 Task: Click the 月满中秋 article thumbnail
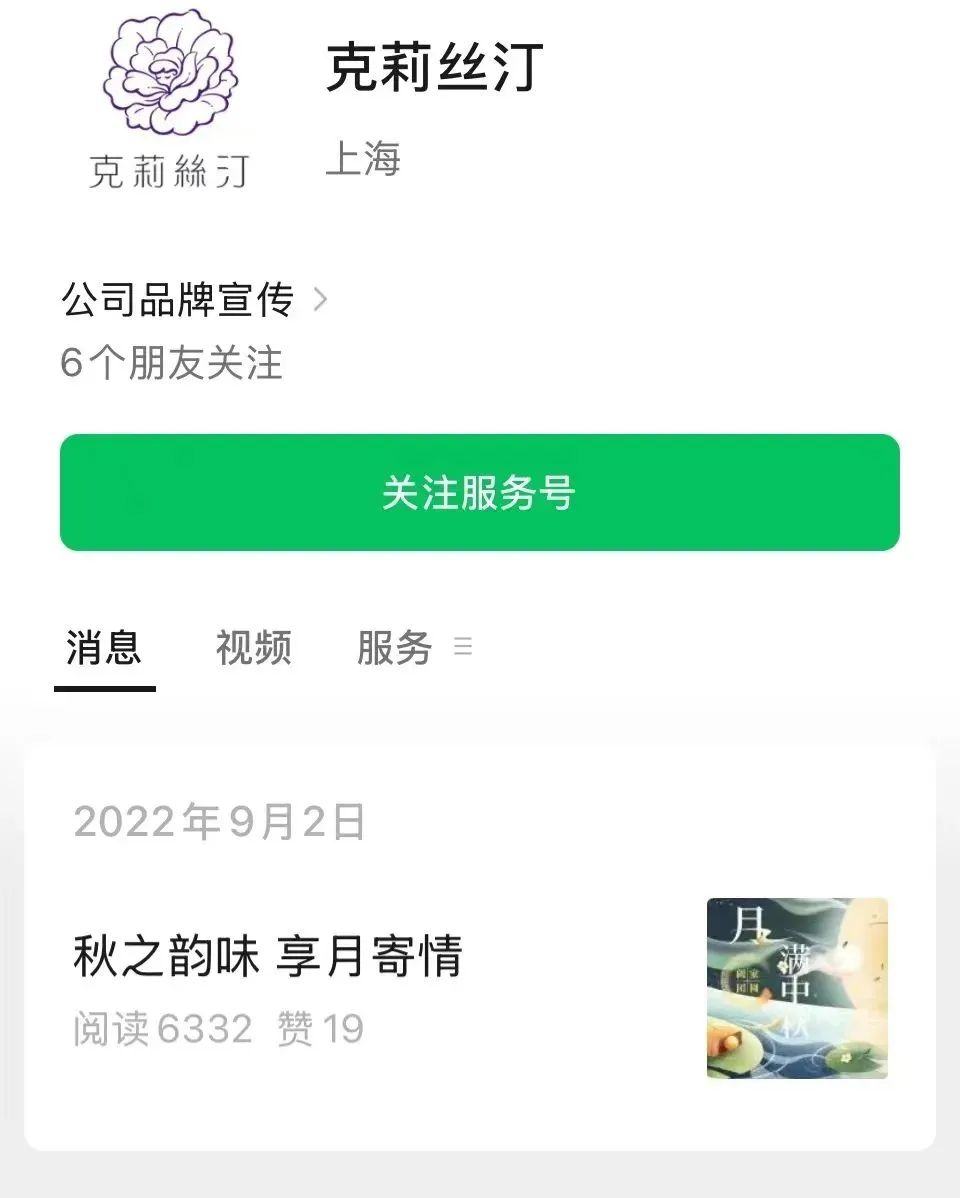point(796,988)
